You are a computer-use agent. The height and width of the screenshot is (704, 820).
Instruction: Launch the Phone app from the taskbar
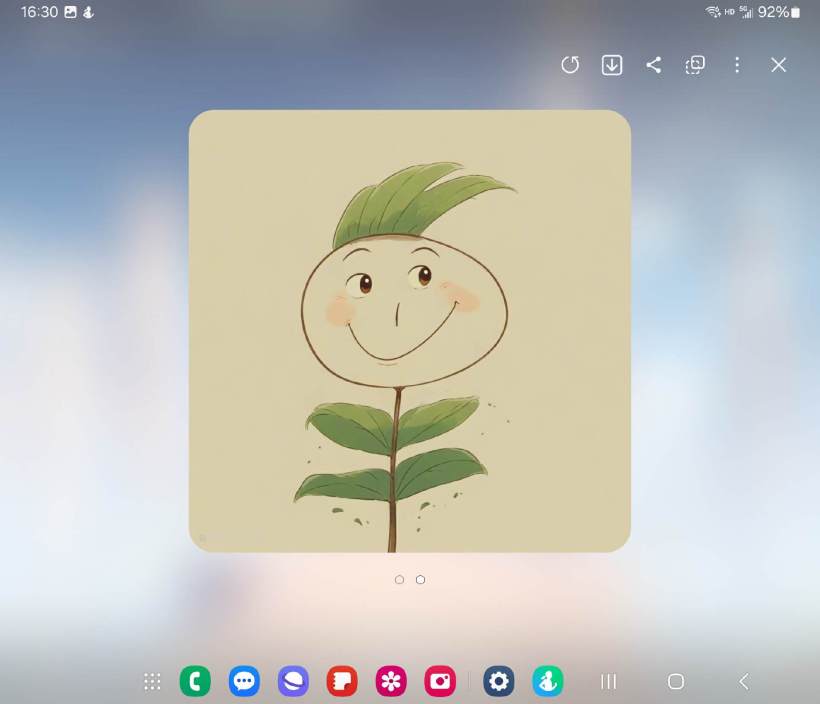click(195, 681)
